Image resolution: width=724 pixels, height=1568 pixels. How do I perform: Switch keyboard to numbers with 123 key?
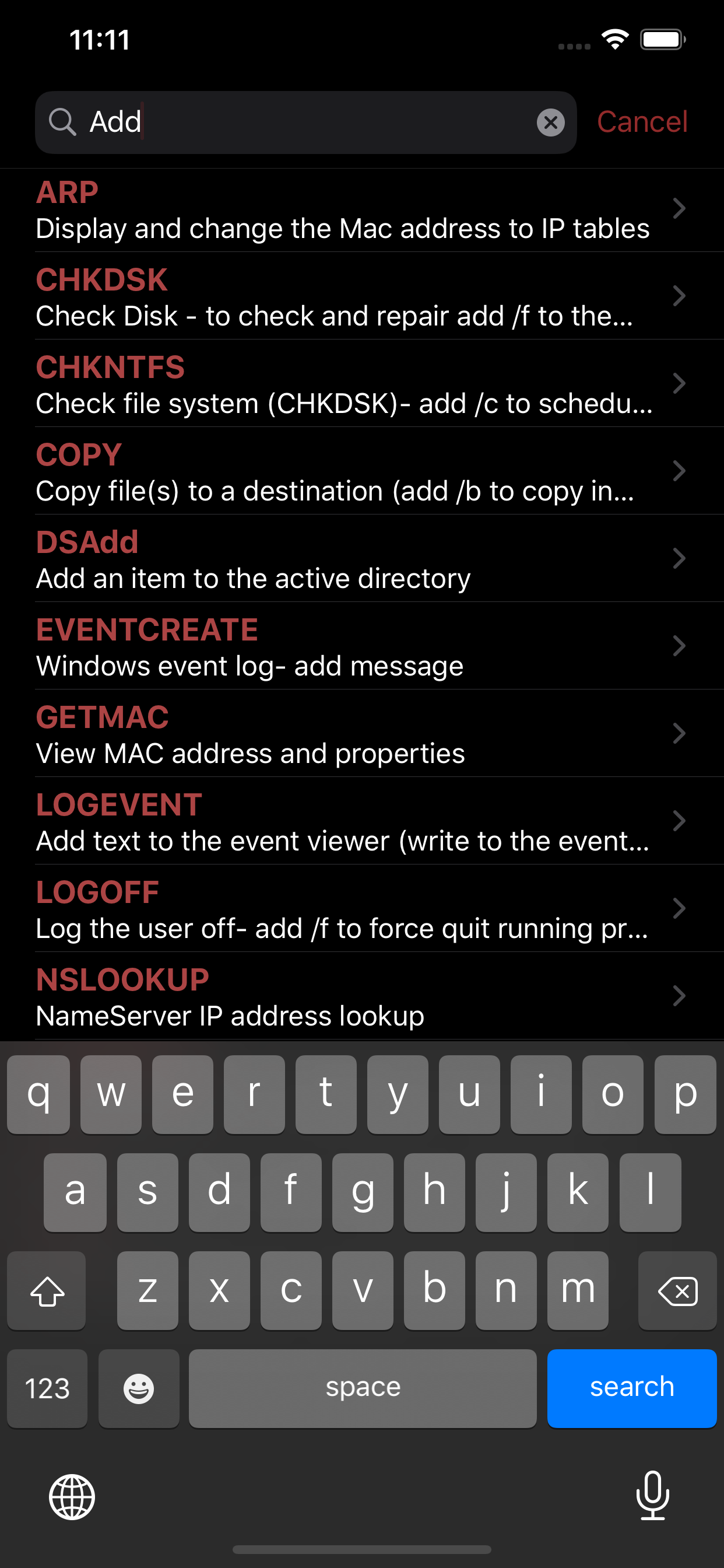(47, 1388)
